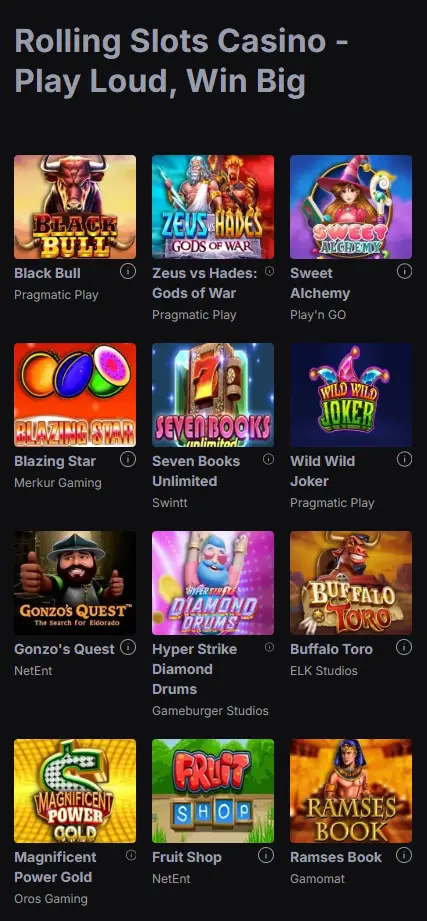Open Seven Books Unlimited slot
This screenshot has height=921, width=427.
tap(213, 395)
